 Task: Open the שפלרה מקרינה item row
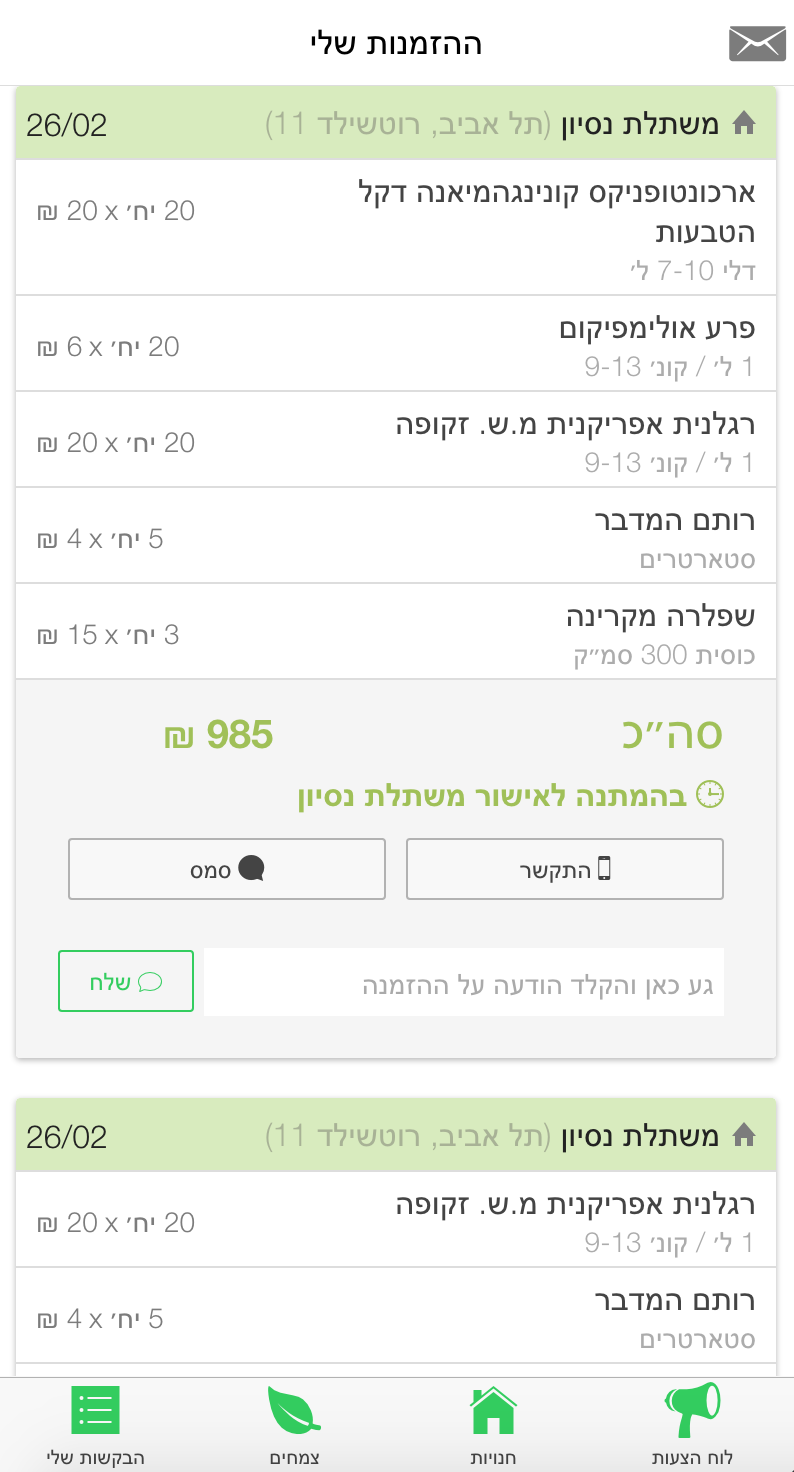(x=396, y=632)
